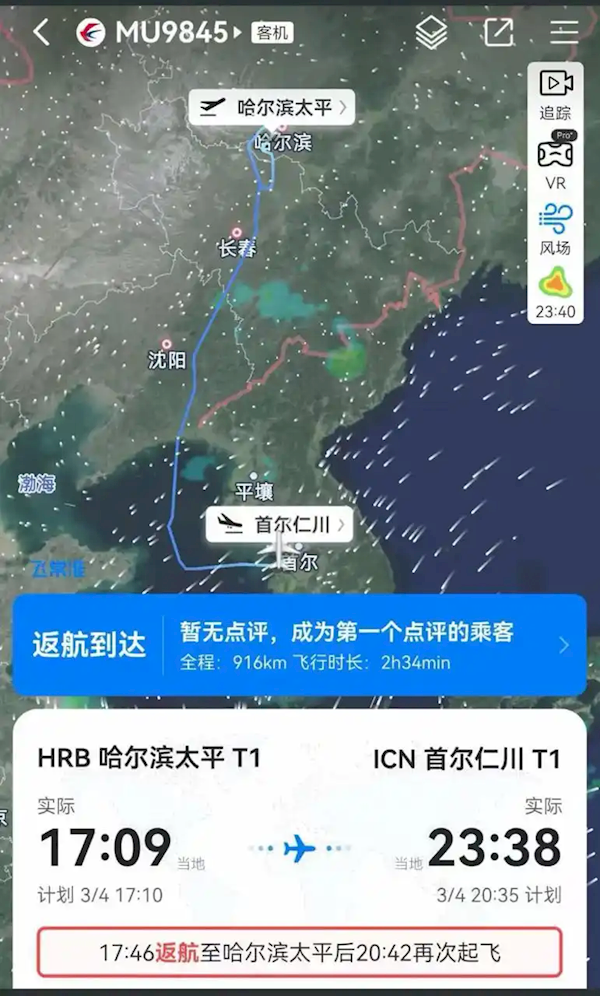View the 返航 return notice details
Image resolution: width=600 pixels, height=996 pixels.
[299, 952]
